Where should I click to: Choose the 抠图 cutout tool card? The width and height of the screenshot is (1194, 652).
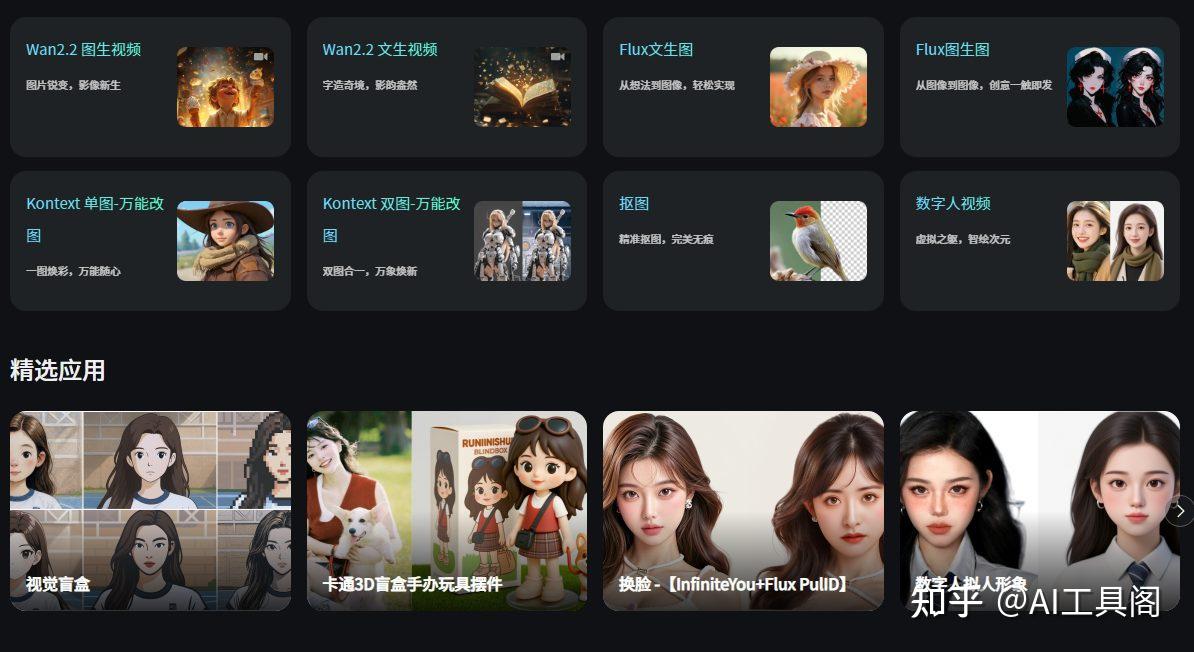coord(743,241)
